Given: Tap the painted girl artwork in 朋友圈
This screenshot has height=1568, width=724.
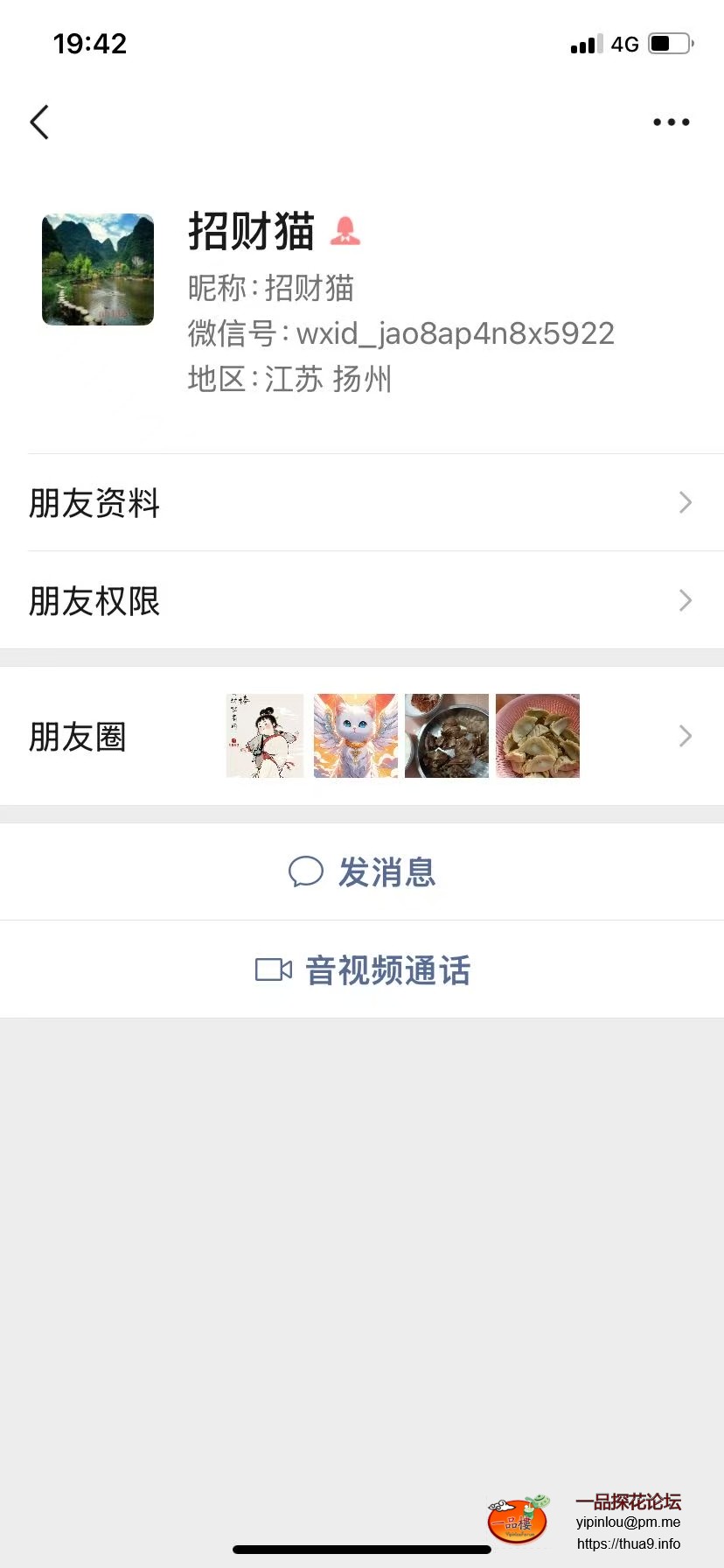Looking at the screenshot, I should click(x=264, y=736).
